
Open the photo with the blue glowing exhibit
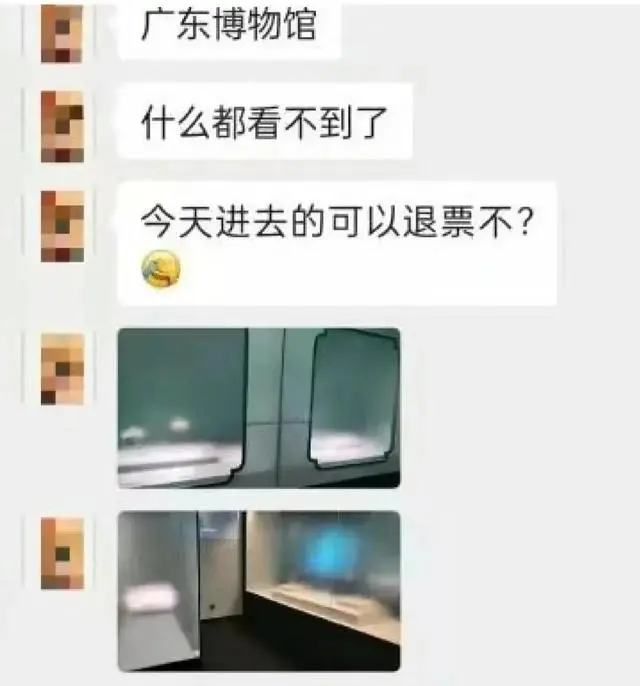258,590
